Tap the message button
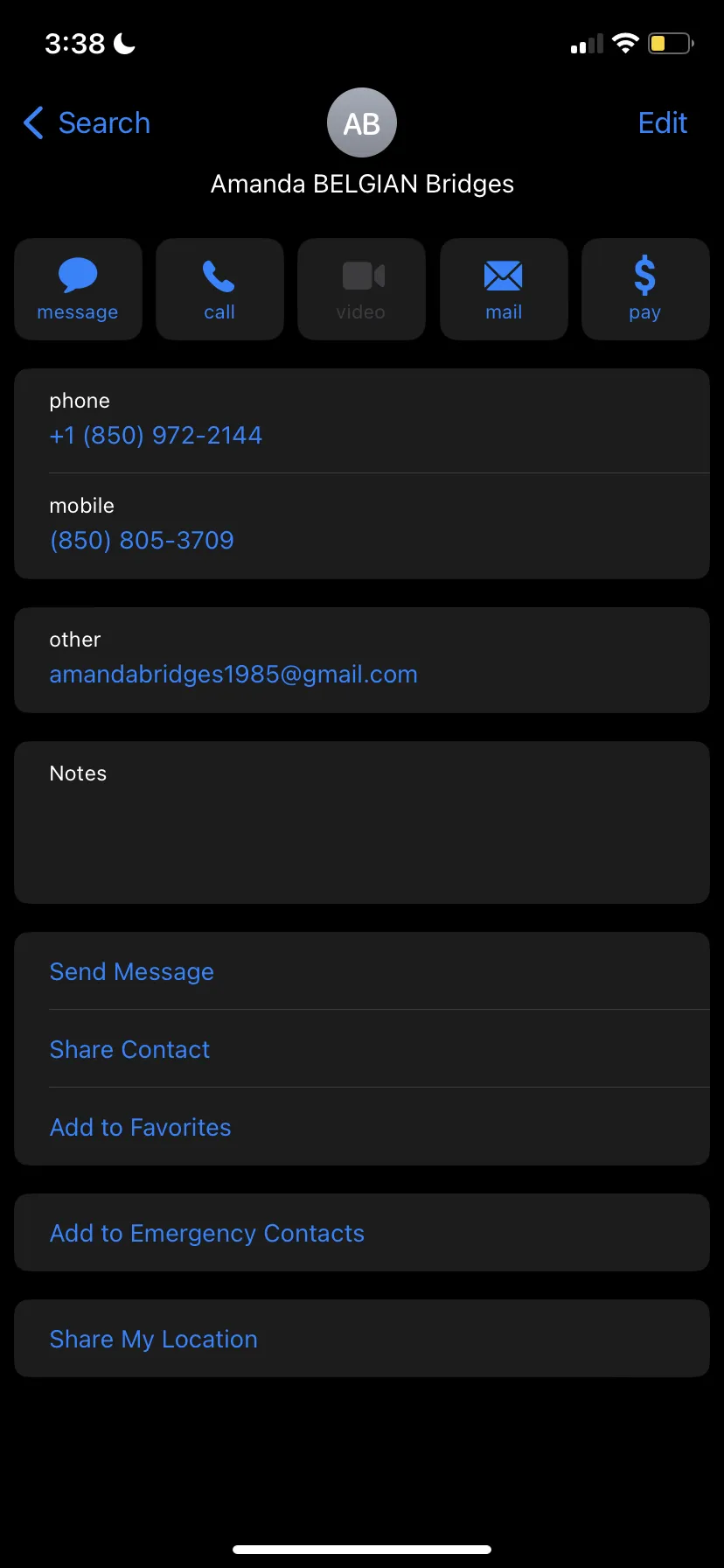The width and height of the screenshot is (724, 1568). pos(78,289)
